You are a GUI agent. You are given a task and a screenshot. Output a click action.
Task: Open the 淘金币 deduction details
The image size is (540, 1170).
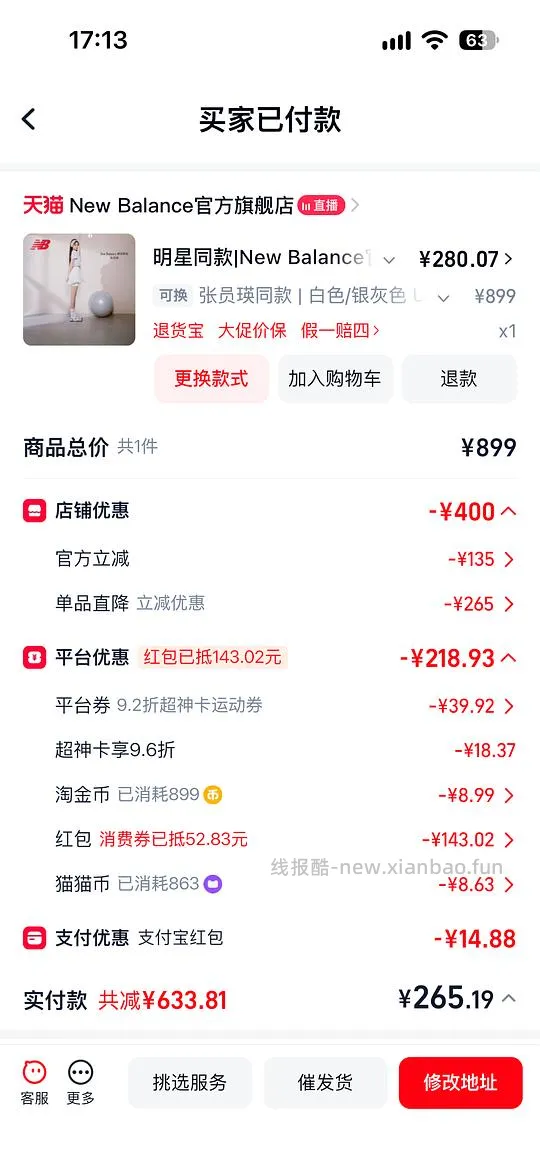269,795
